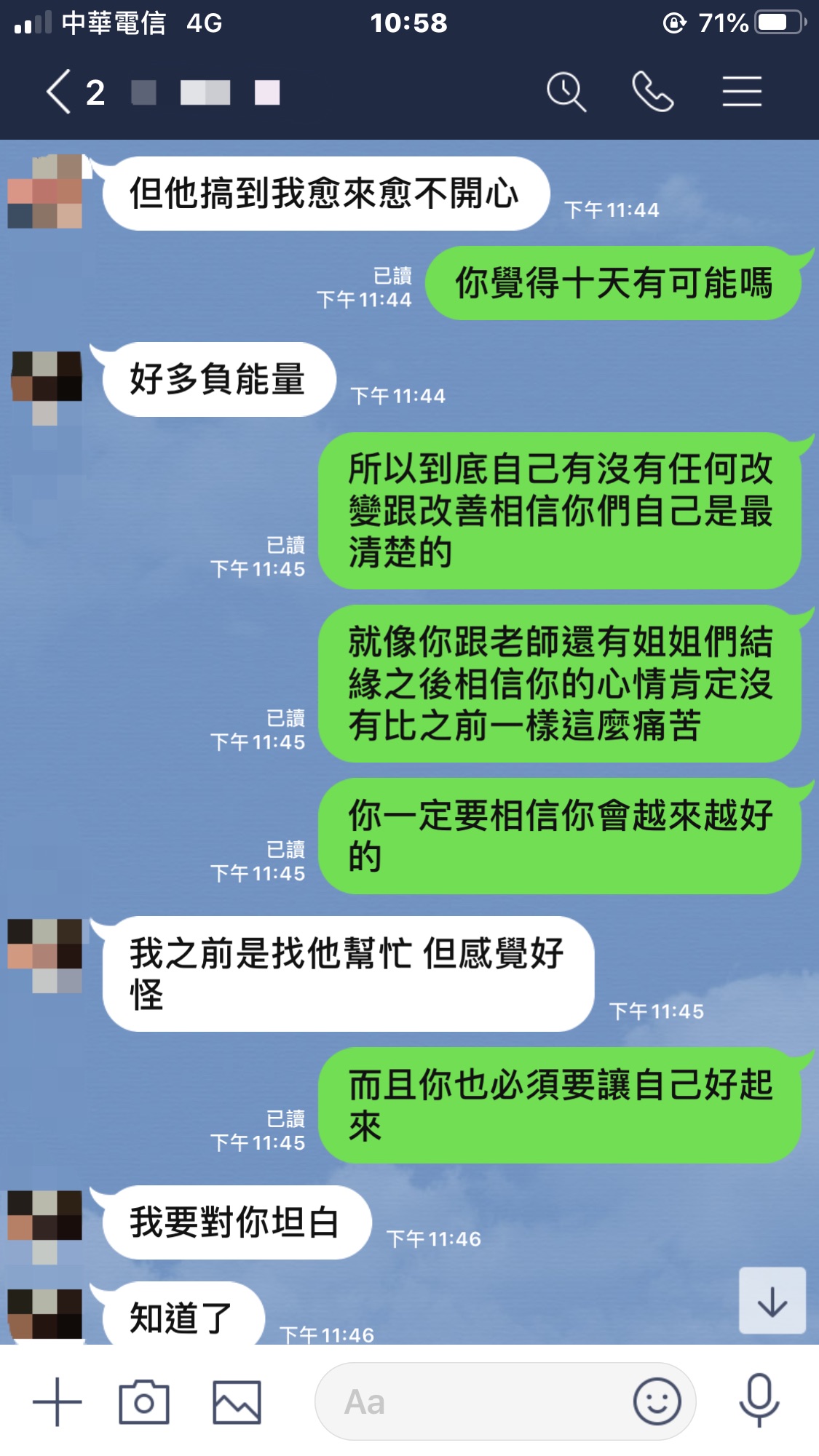
Task: Open the camera
Action: tap(144, 1401)
